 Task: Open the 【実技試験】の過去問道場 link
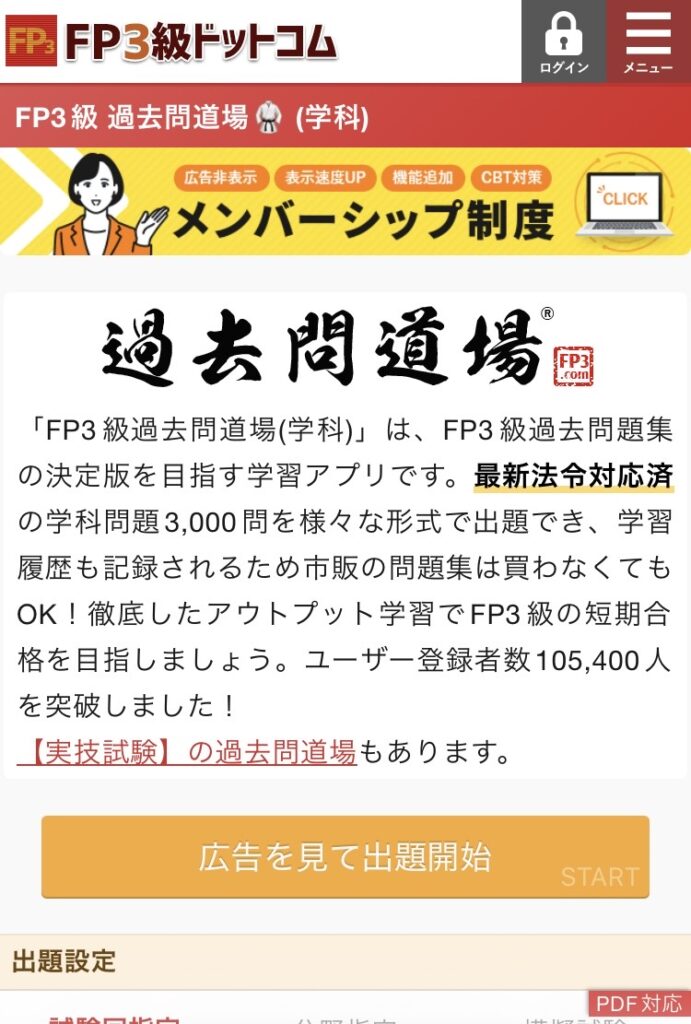tap(187, 752)
